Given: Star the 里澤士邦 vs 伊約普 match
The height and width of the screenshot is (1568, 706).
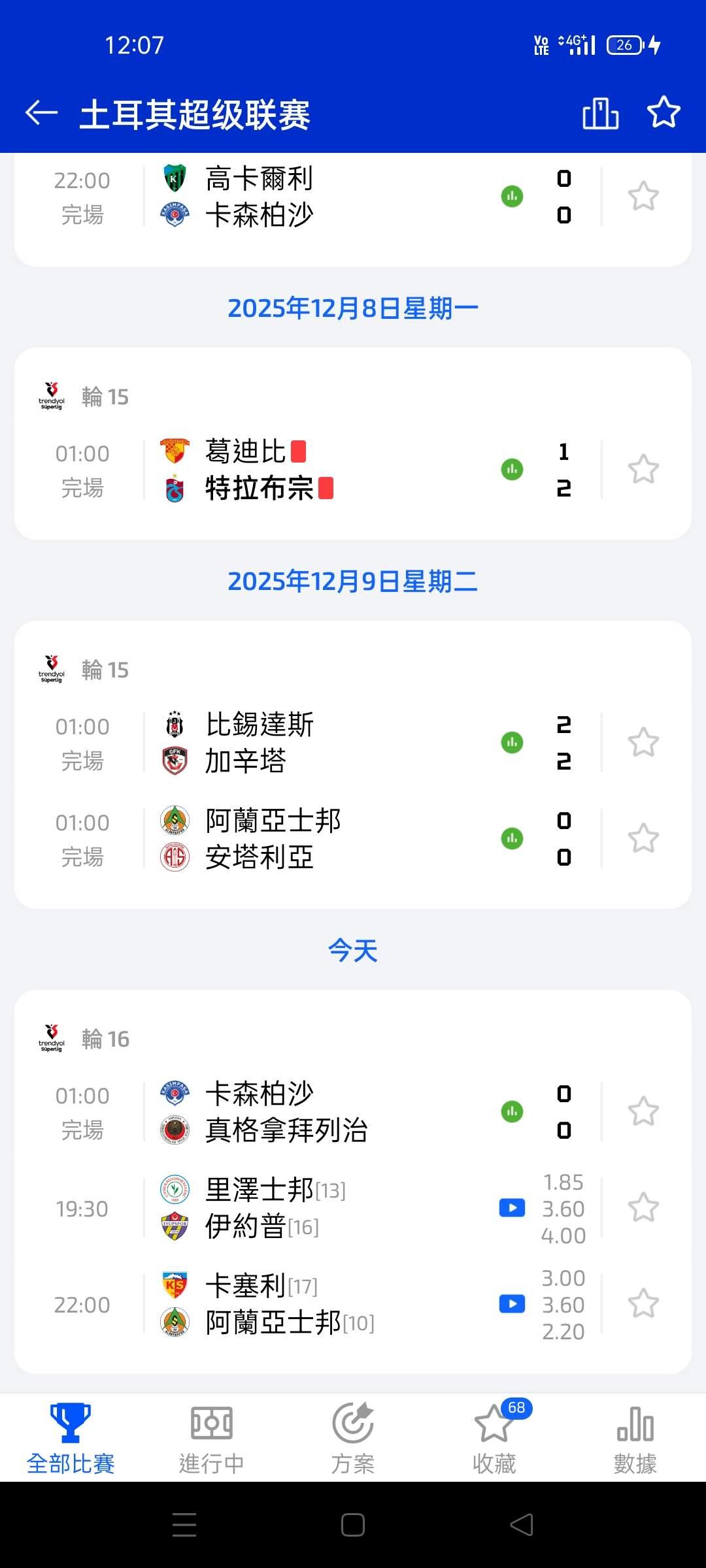Looking at the screenshot, I should pyautogui.click(x=643, y=1208).
